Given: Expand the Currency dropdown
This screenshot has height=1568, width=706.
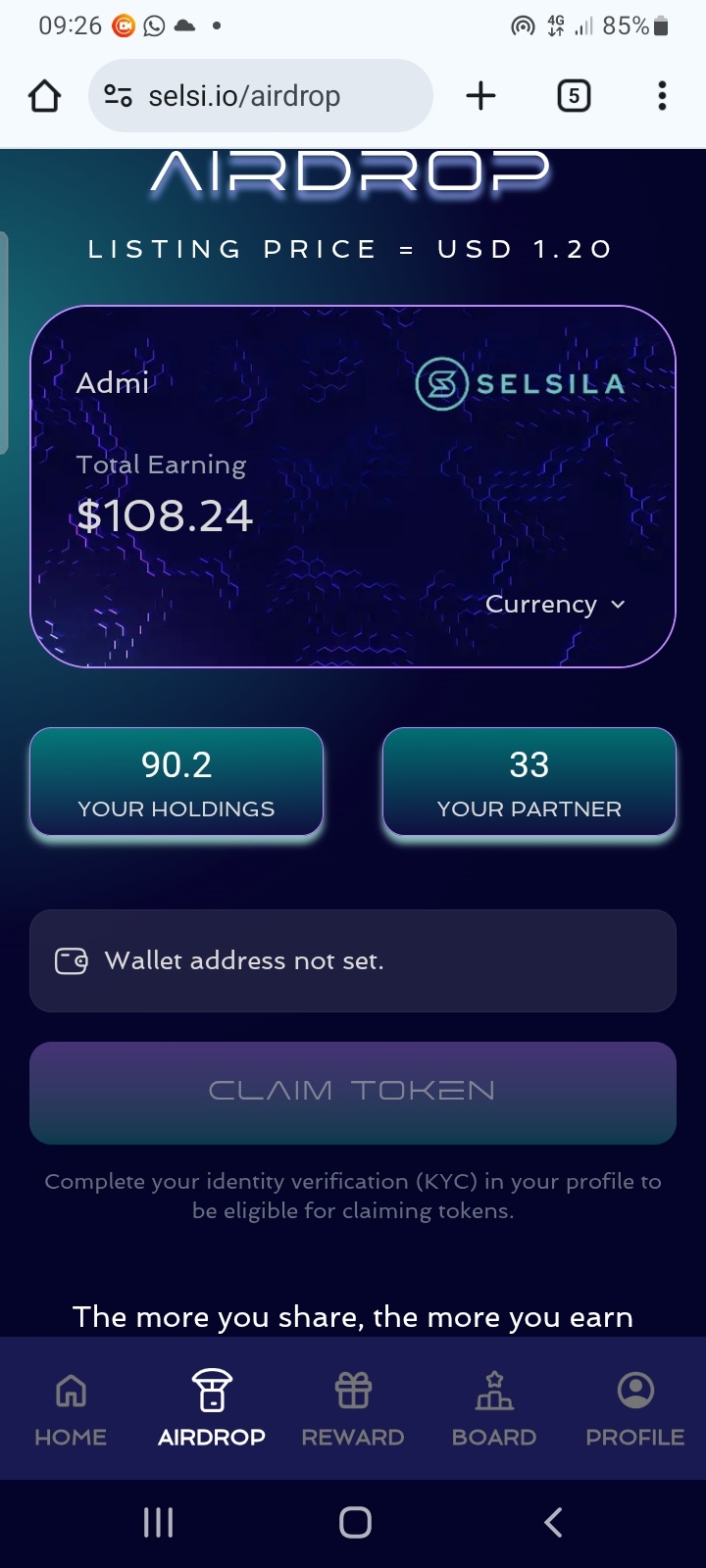Looking at the screenshot, I should 556,605.
